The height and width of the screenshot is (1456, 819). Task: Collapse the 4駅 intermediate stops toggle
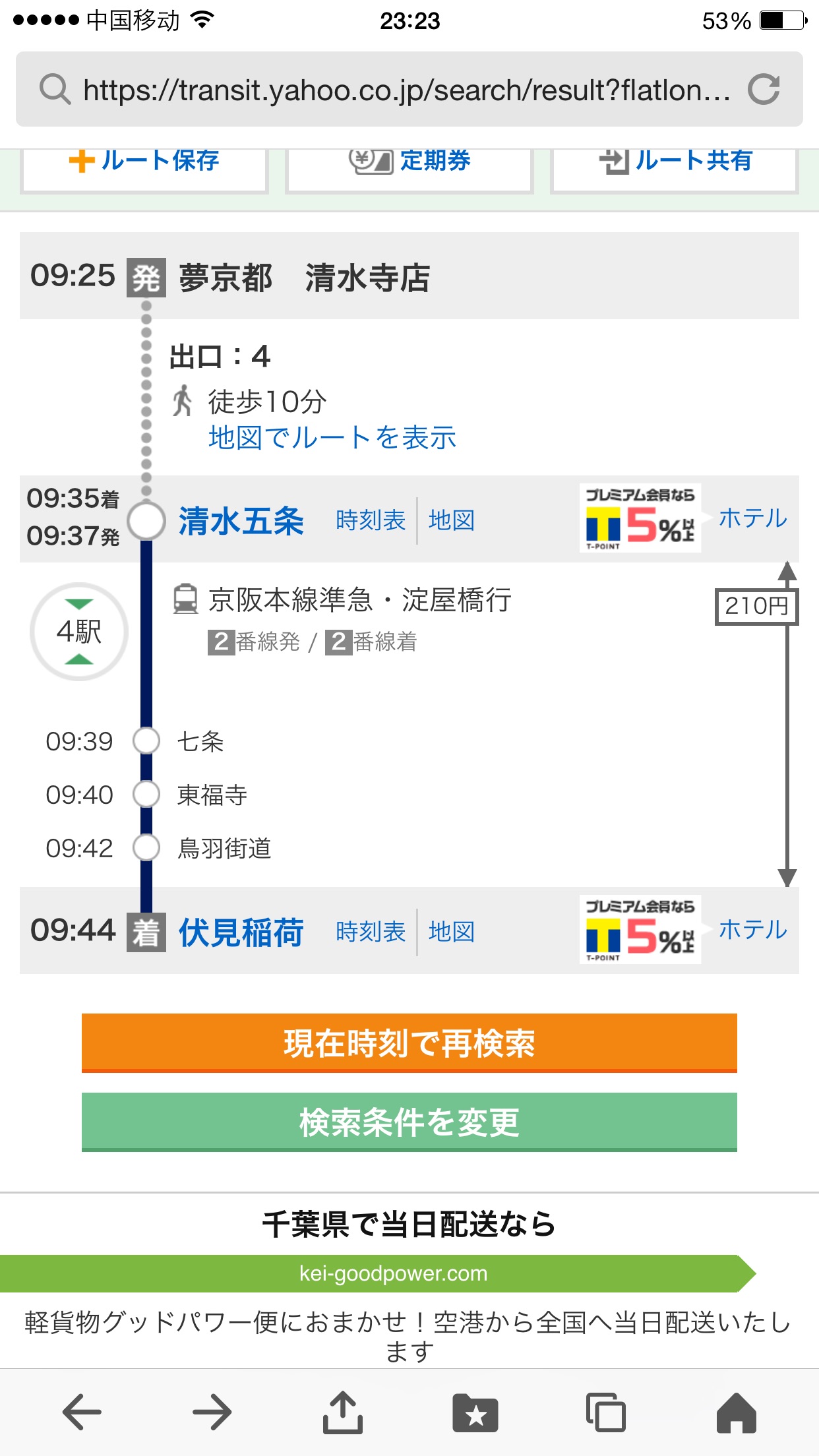point(79,632)
